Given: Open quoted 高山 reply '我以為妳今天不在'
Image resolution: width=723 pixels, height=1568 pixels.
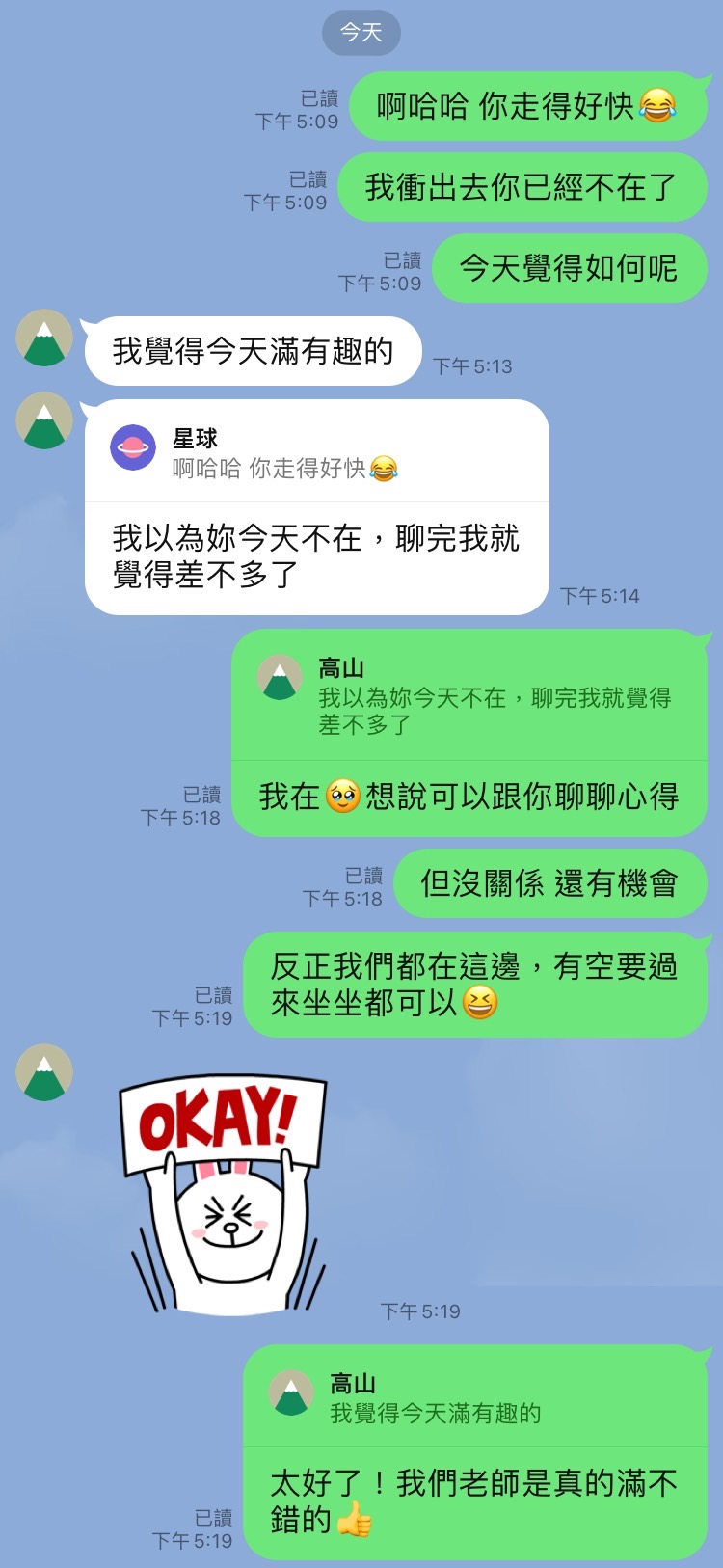Looking at the screenshot, I should click(x=469, y=695).
